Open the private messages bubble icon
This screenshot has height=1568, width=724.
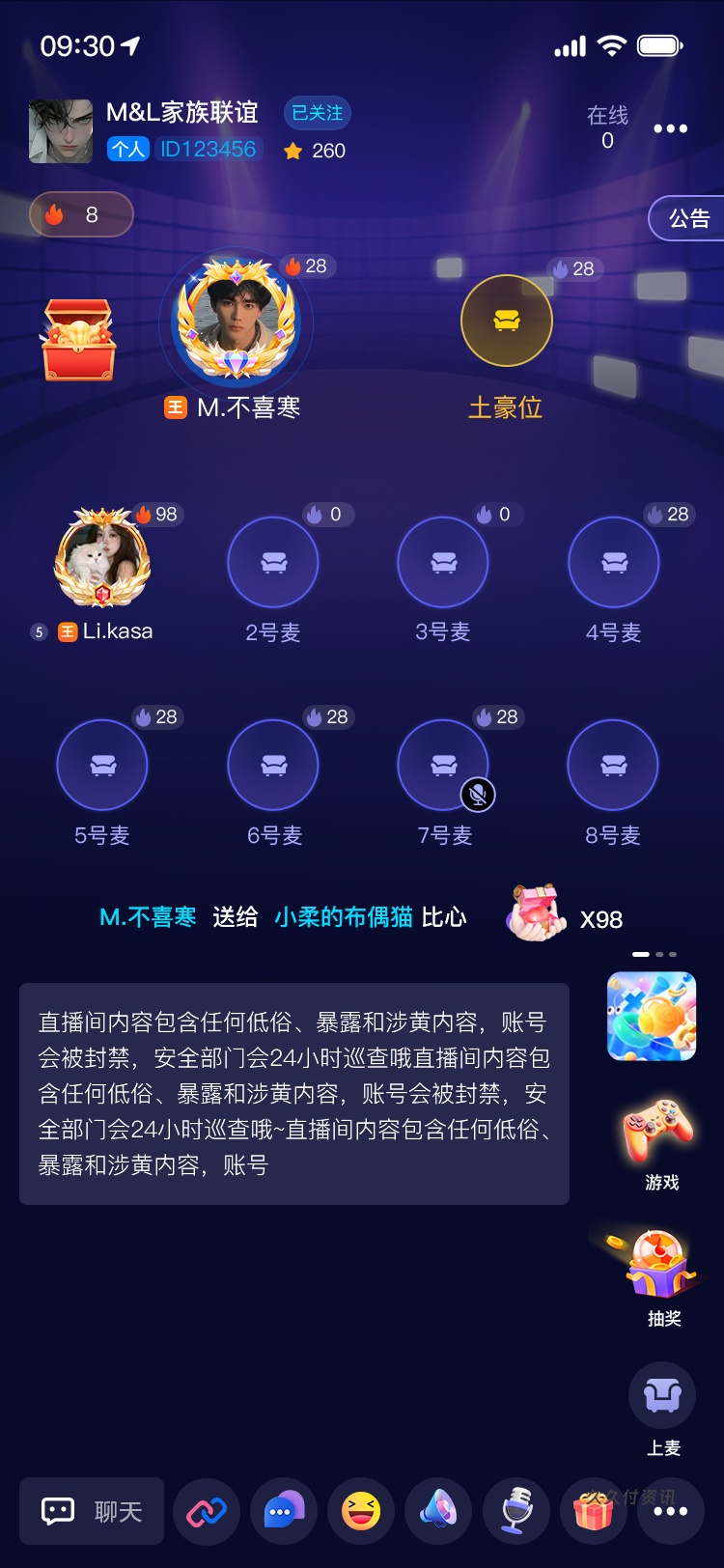pyautogui.click(x=284, y=1511)
